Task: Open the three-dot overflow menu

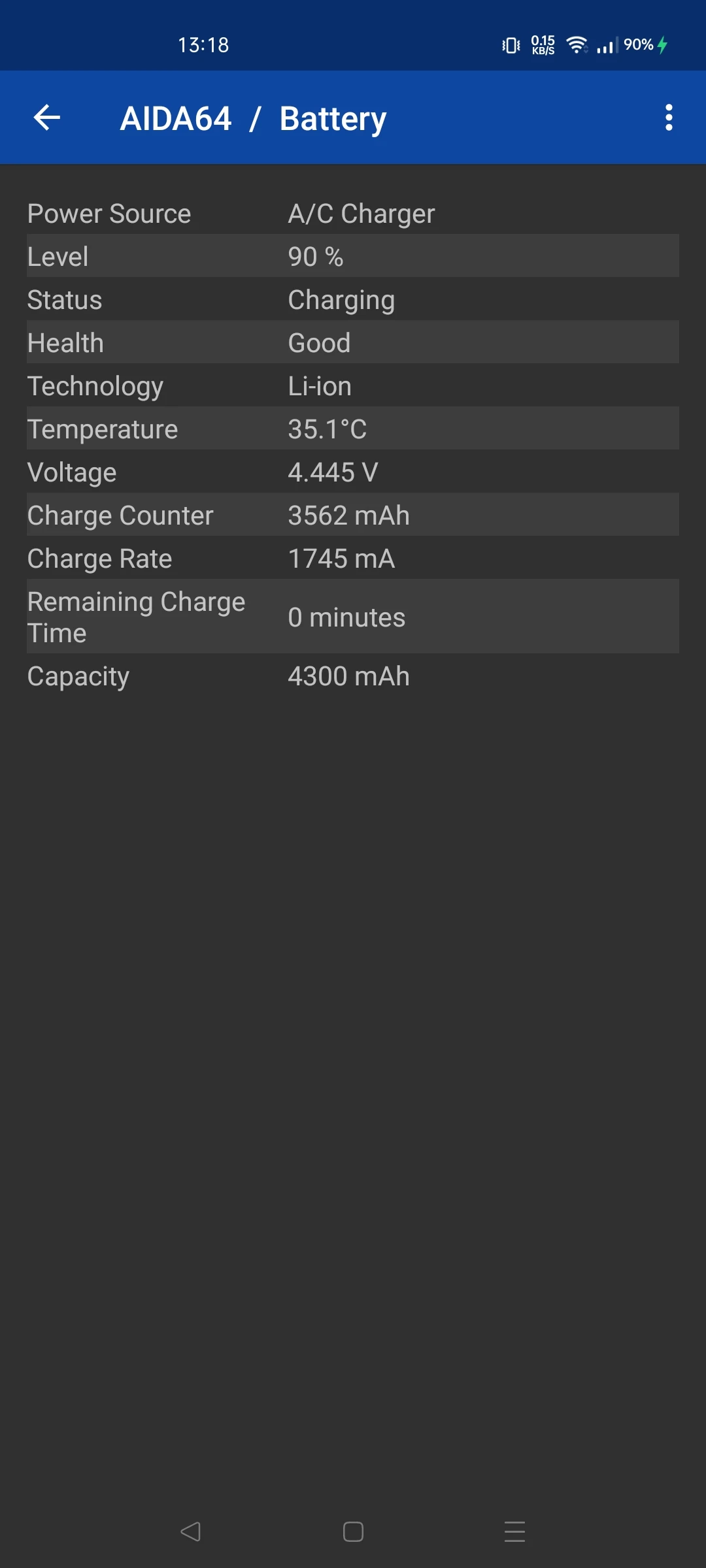Action: [668, 118]
